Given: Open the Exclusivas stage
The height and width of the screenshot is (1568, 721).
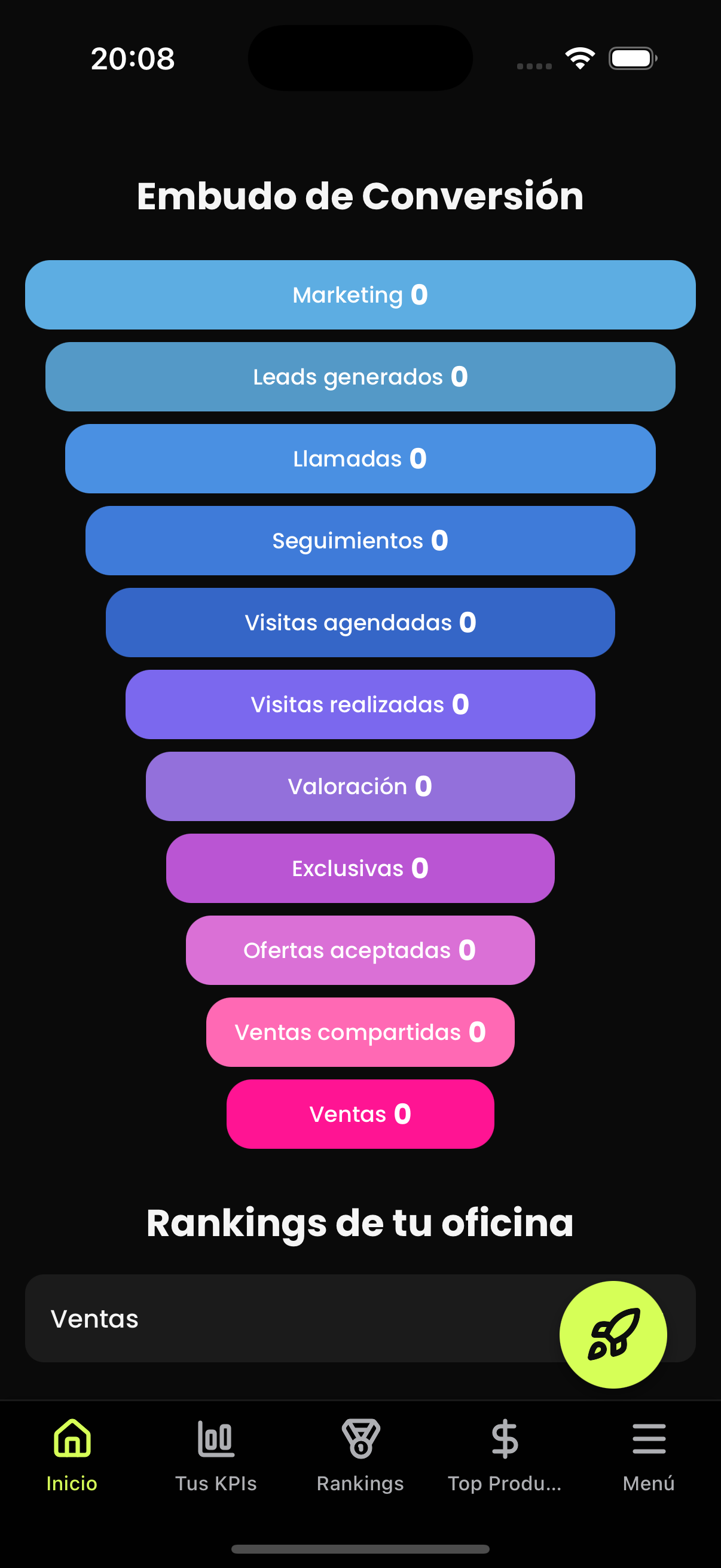Looking at the screenshot, I should (x=360, y=868).
